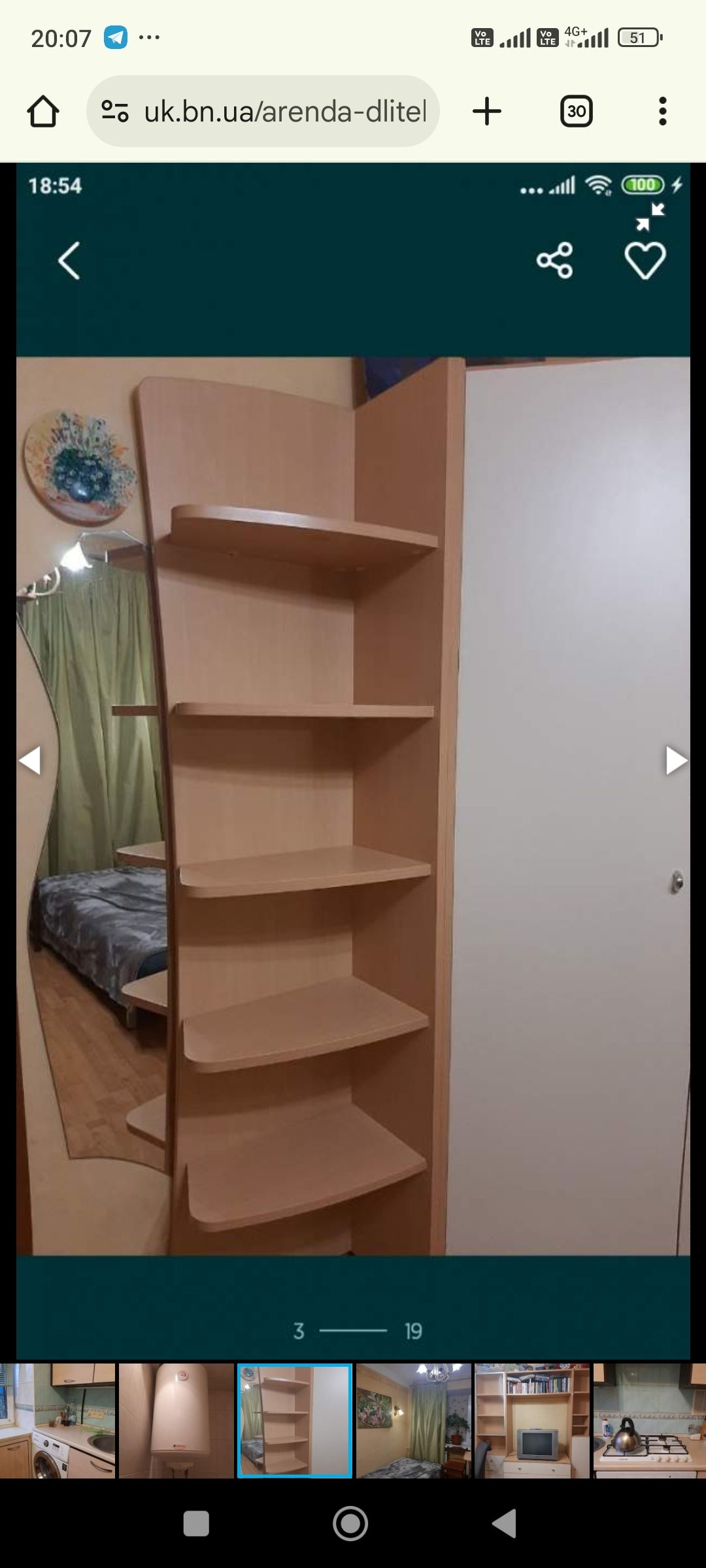Image resolution: width=706 pixels, height=1568 pixels.
Task: Open the gas stove with kettle thumbnail
Action: point(649,1420)
